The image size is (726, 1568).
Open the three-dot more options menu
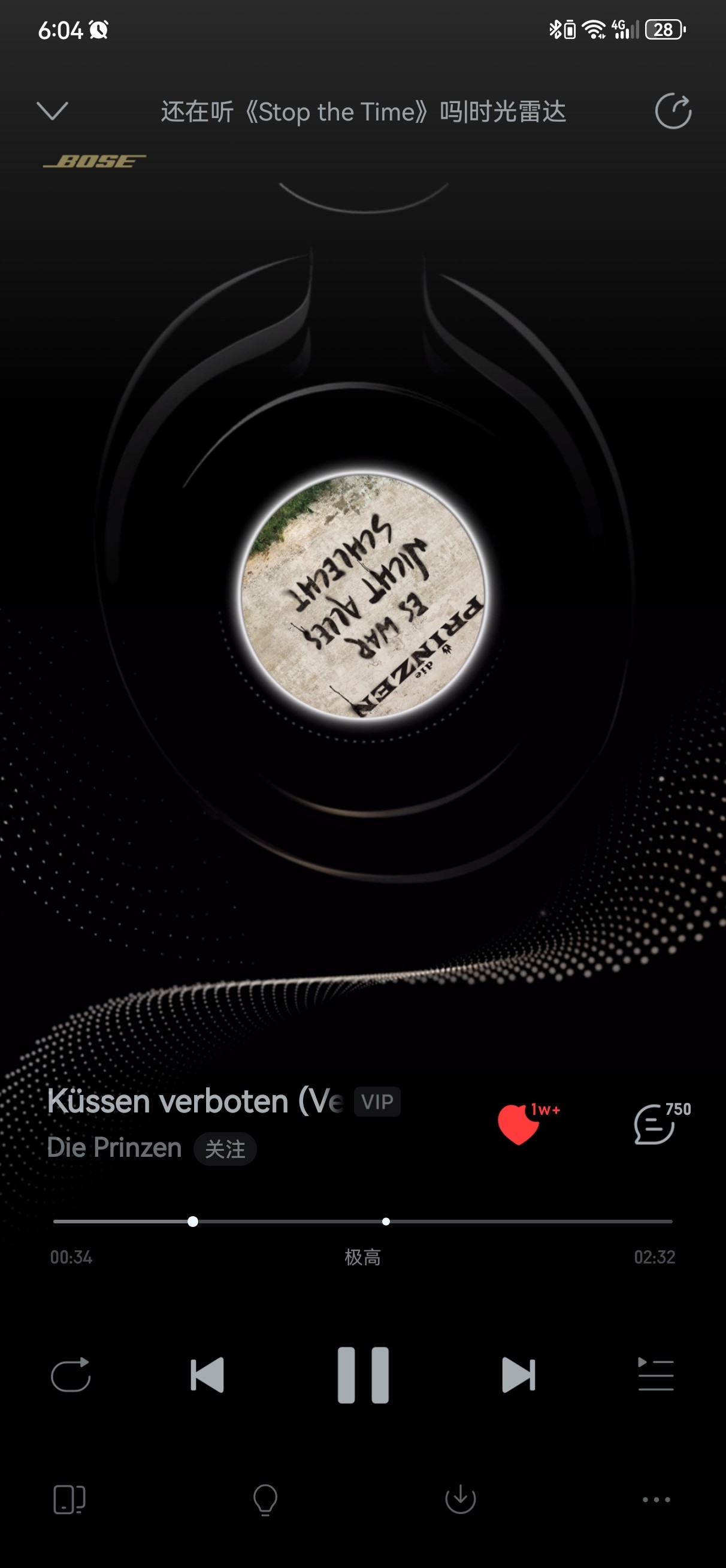(x=657, y=1499)
